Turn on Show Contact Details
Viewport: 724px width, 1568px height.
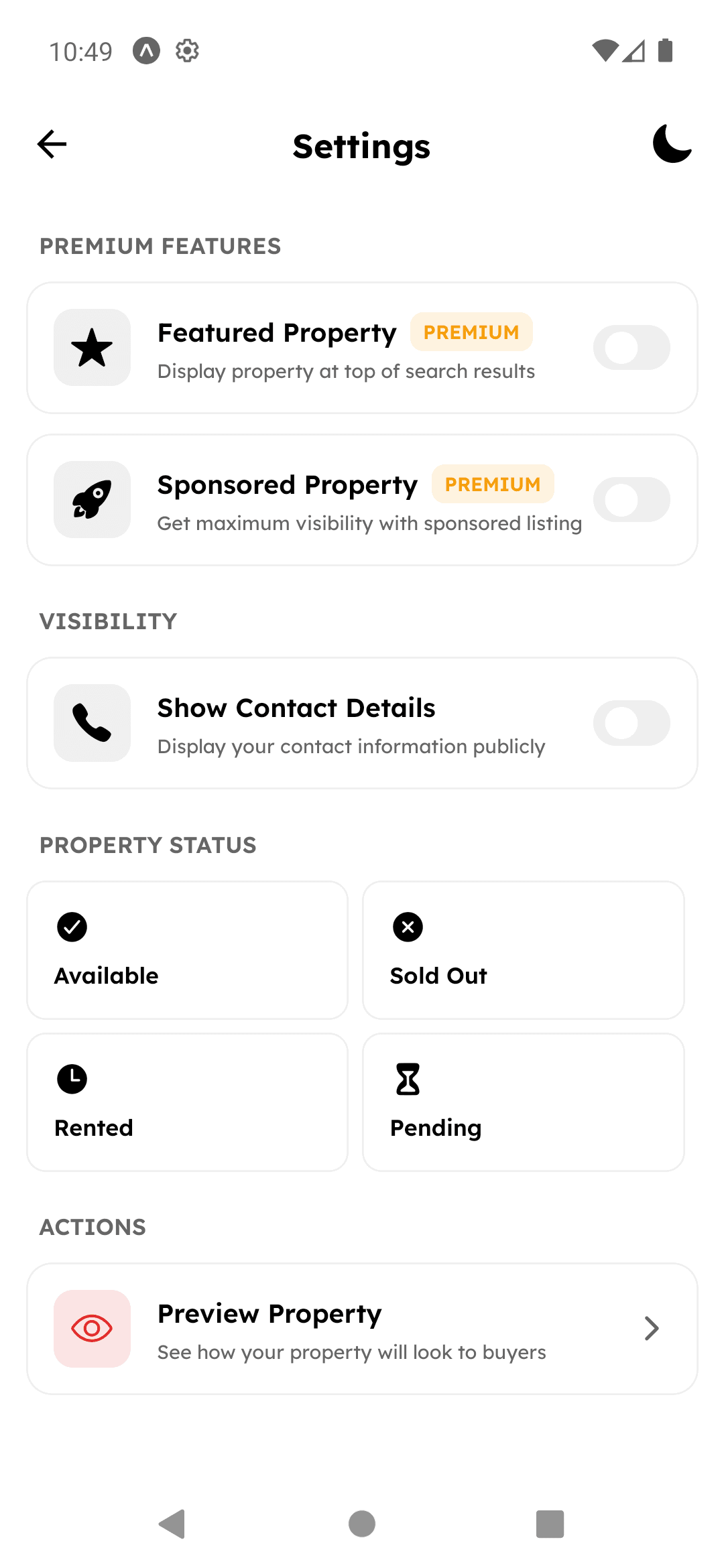[631, 722]
